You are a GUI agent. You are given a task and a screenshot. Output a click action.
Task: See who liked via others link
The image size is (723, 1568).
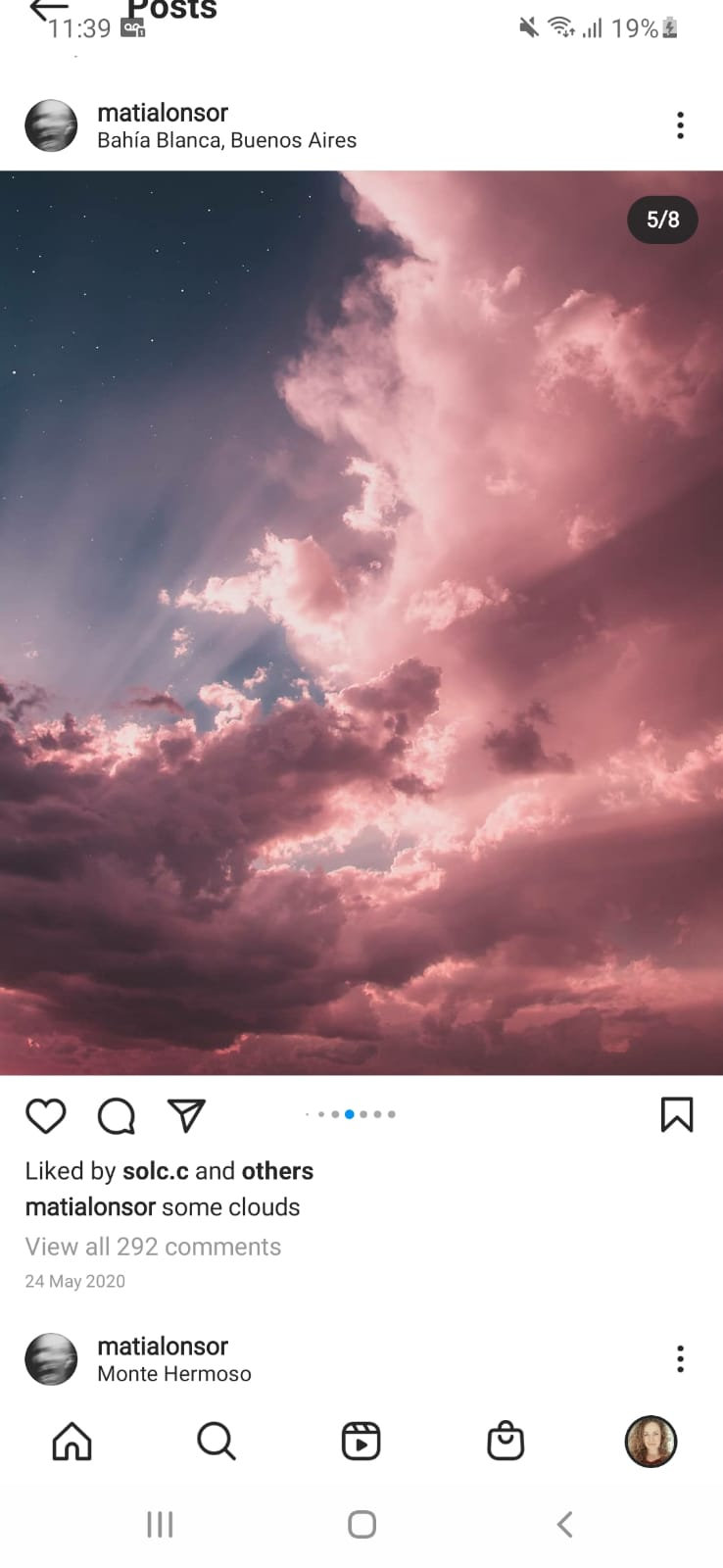coord(277,1171)
